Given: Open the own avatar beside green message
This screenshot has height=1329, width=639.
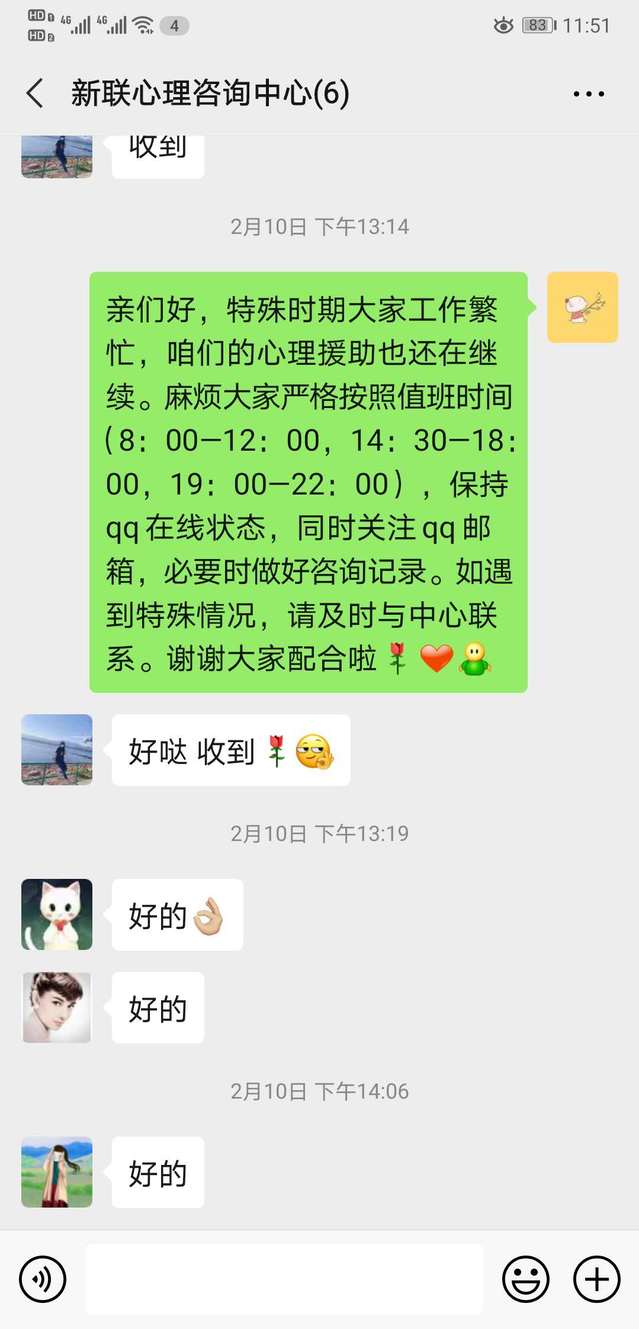Looking at the screenshot, I should [582, 307].
